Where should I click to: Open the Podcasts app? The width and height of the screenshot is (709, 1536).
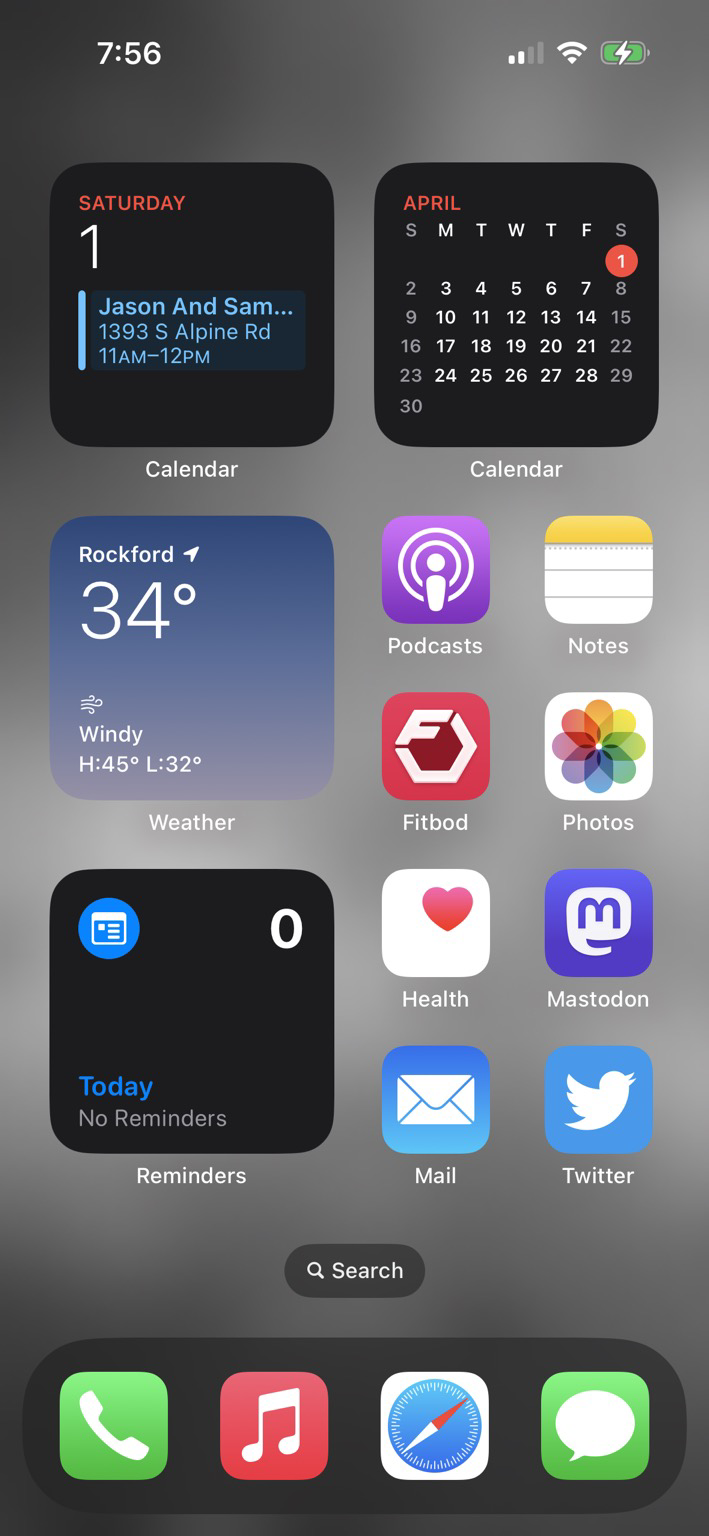435,569
